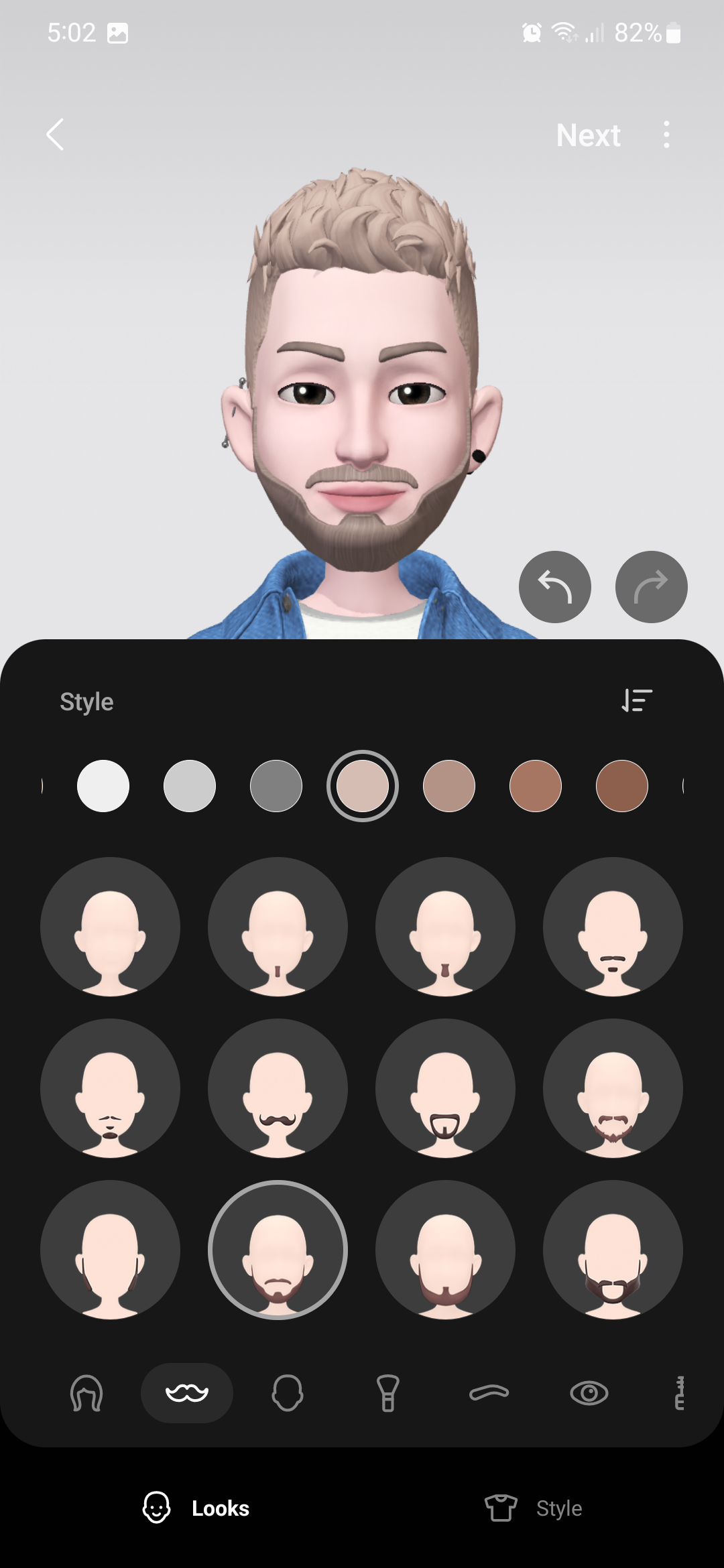The image size is (724, 1568).
Task: Open the makeup brush category
Action: point(387,1393)
